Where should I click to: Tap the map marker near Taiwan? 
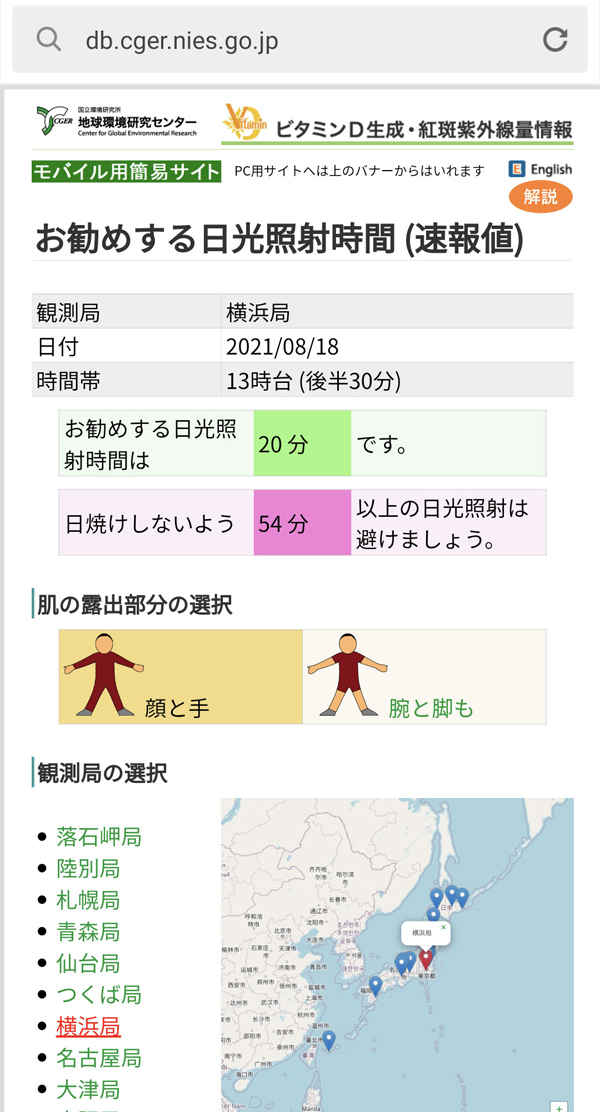pos(328,1040)
